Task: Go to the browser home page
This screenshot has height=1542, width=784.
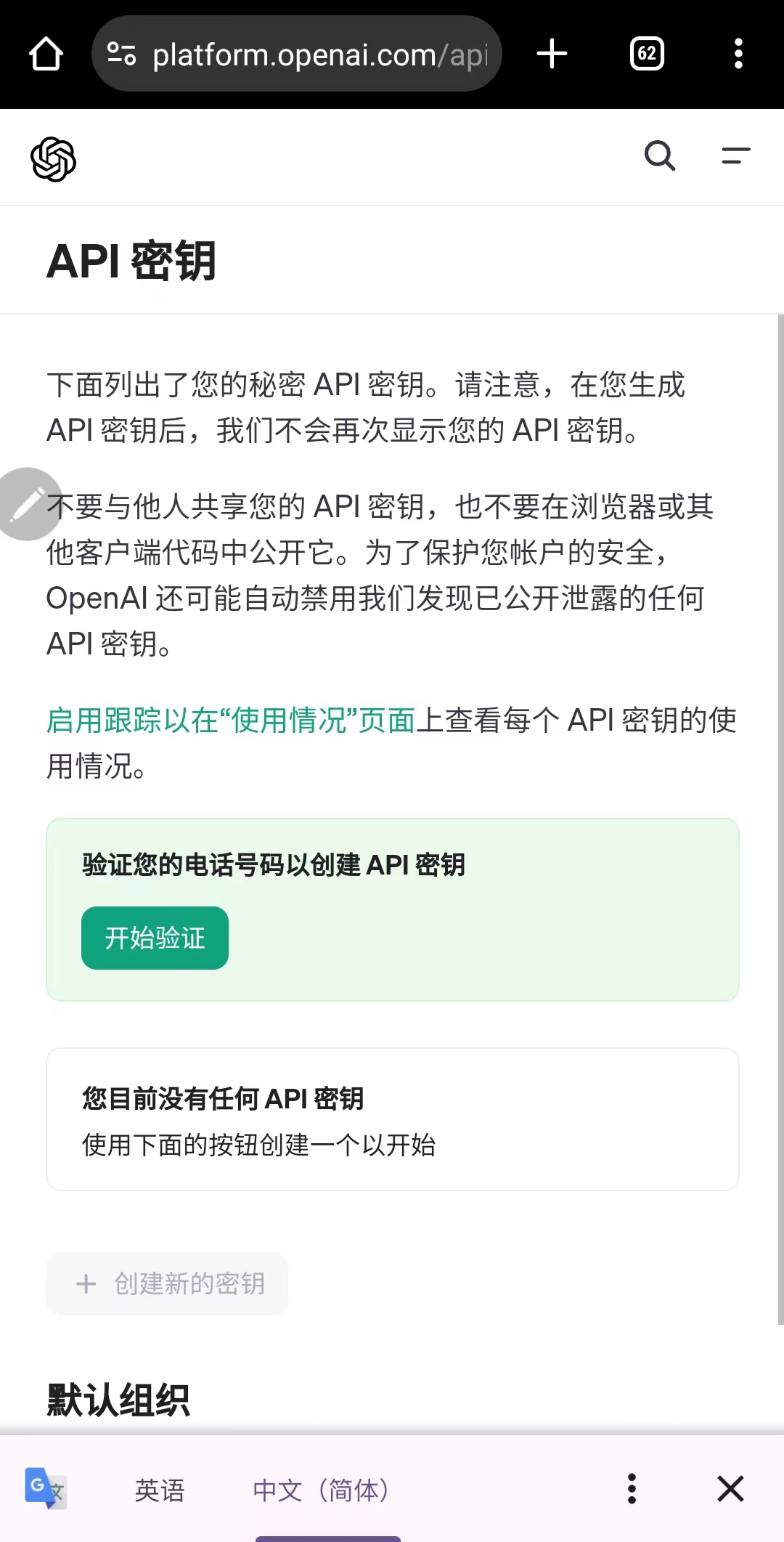Action: [x=46, y=54]
